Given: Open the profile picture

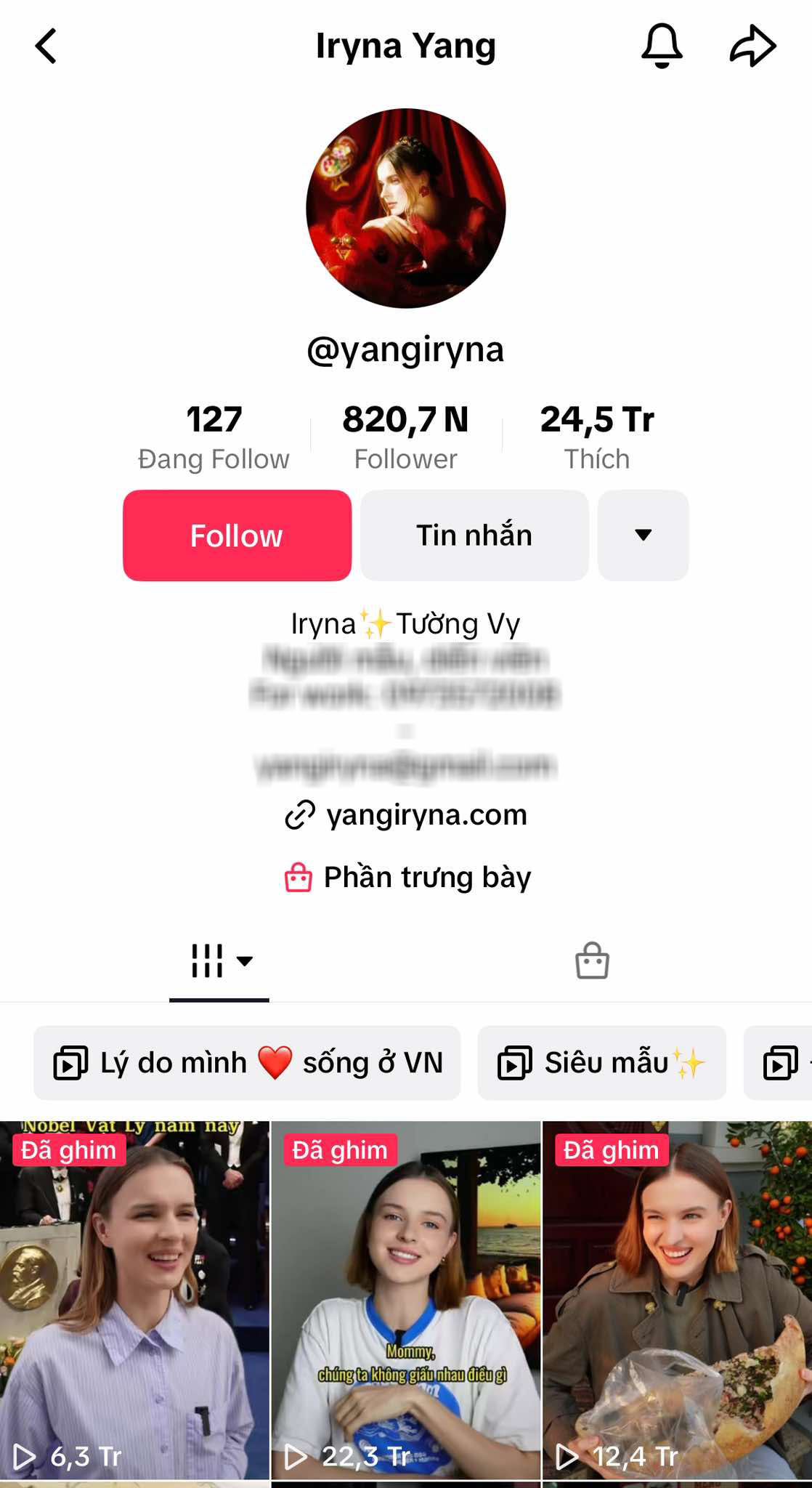Looking at the screenshot, I should click(x=406, y=209).
